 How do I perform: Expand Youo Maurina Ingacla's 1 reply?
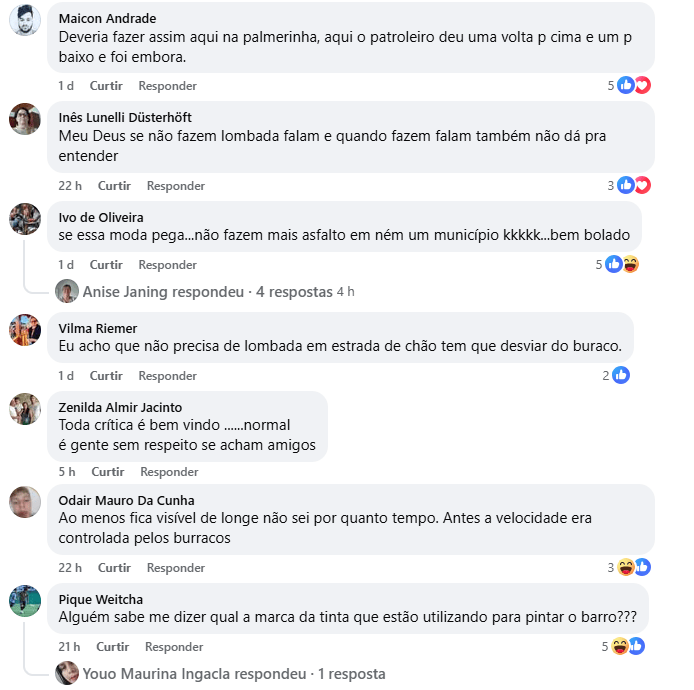[x=233, y=674]
